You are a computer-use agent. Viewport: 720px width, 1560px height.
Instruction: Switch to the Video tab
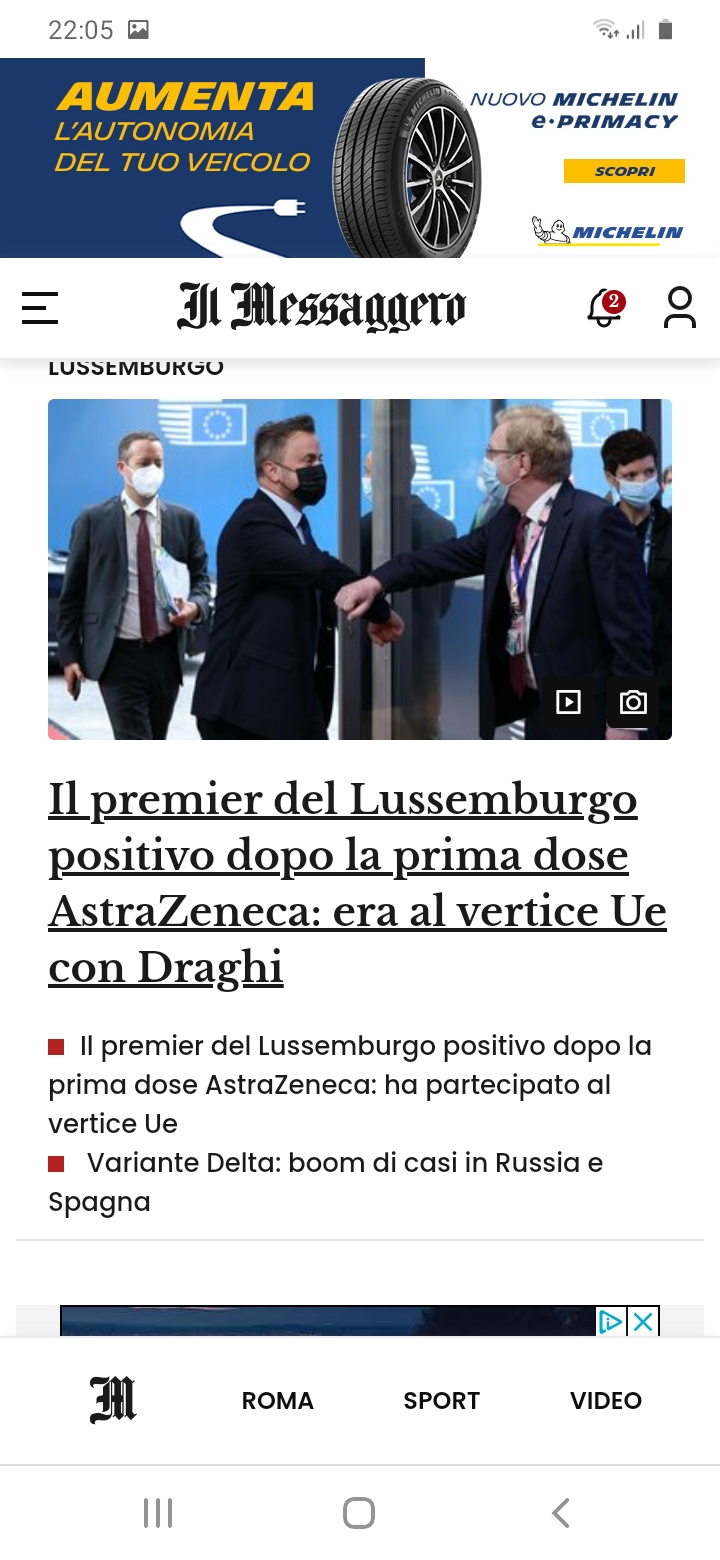606,1401
